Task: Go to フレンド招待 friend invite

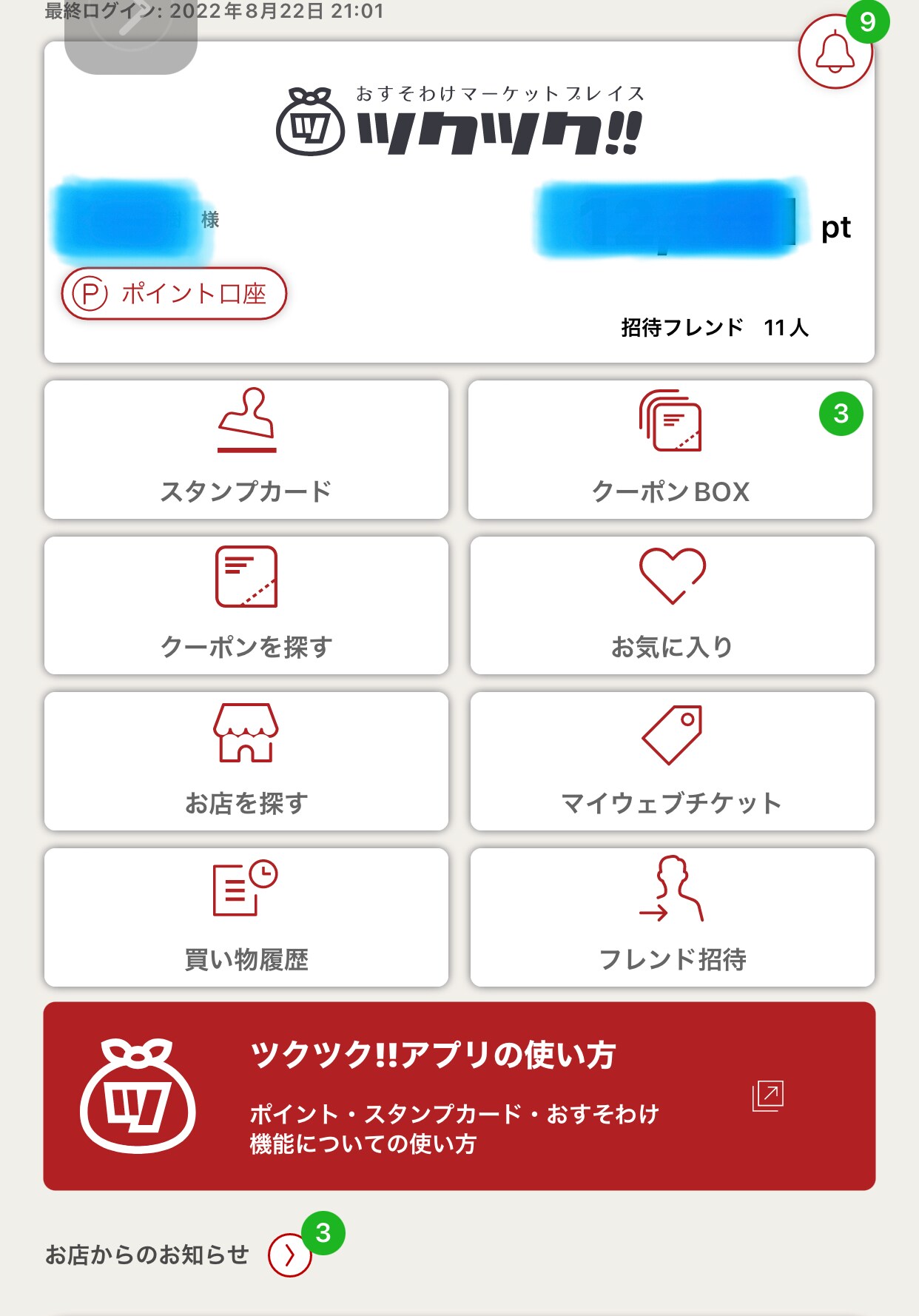Action: pos(672,917)
